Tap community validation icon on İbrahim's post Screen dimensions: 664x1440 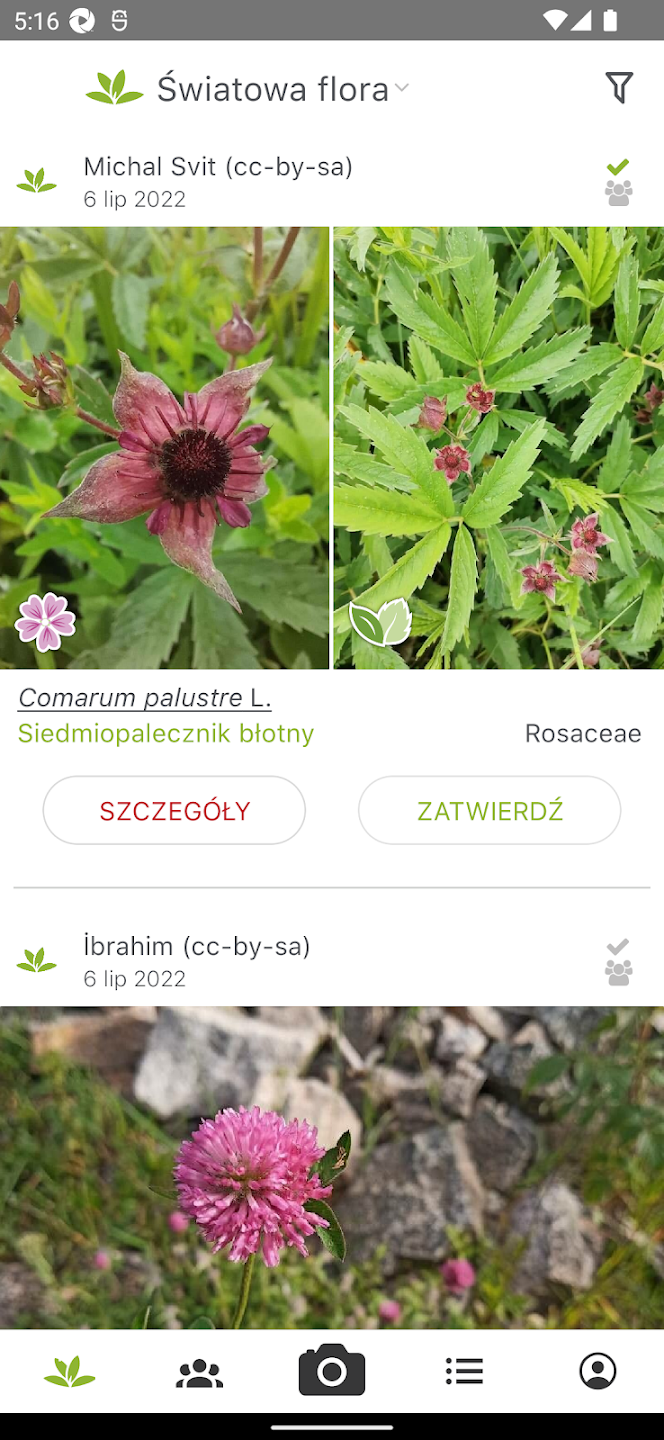pyautogui.click(x=618, y=962)
